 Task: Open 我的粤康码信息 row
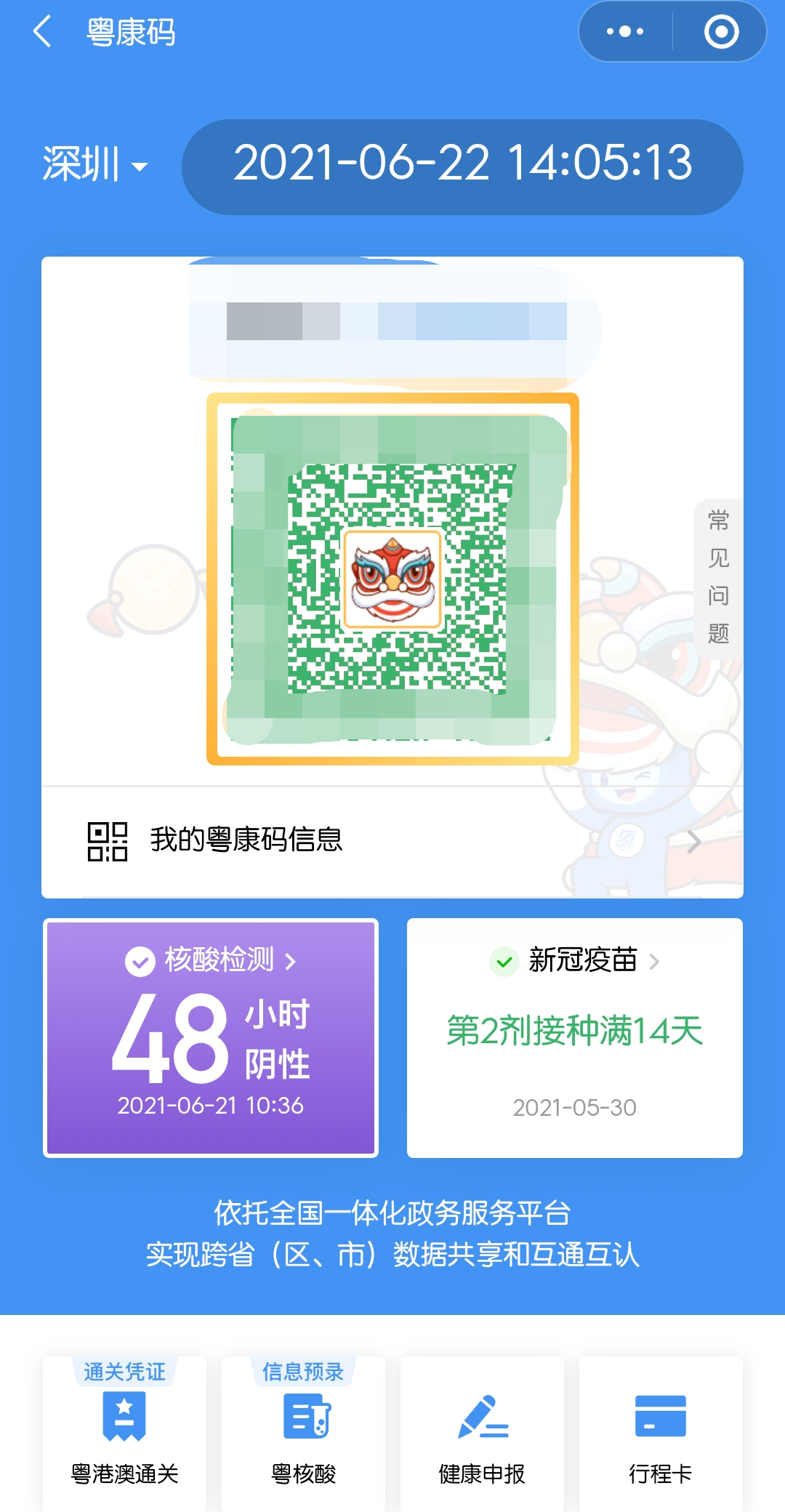(392, 840)
